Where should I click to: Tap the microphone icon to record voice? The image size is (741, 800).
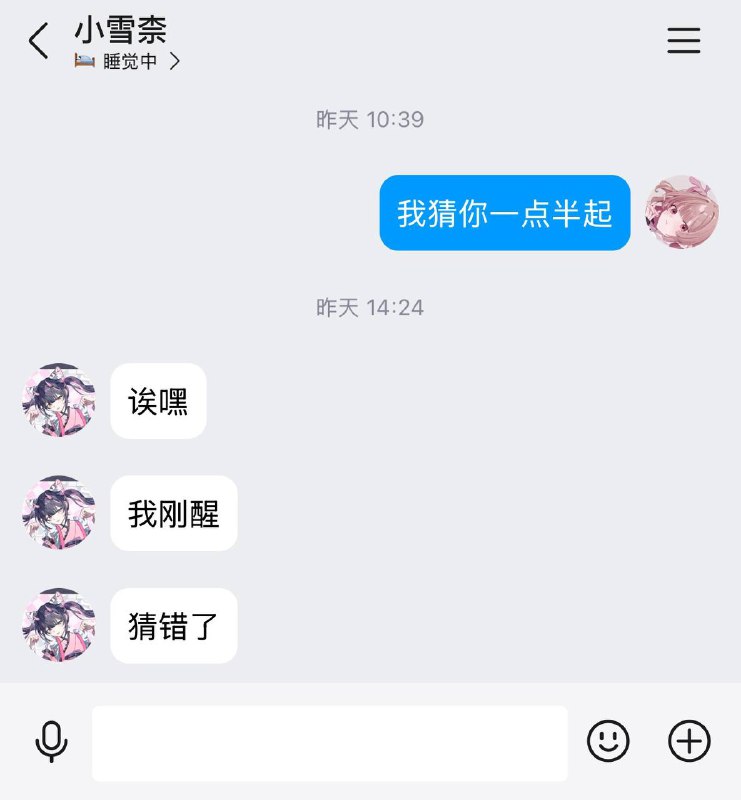(x=50, y=741)
